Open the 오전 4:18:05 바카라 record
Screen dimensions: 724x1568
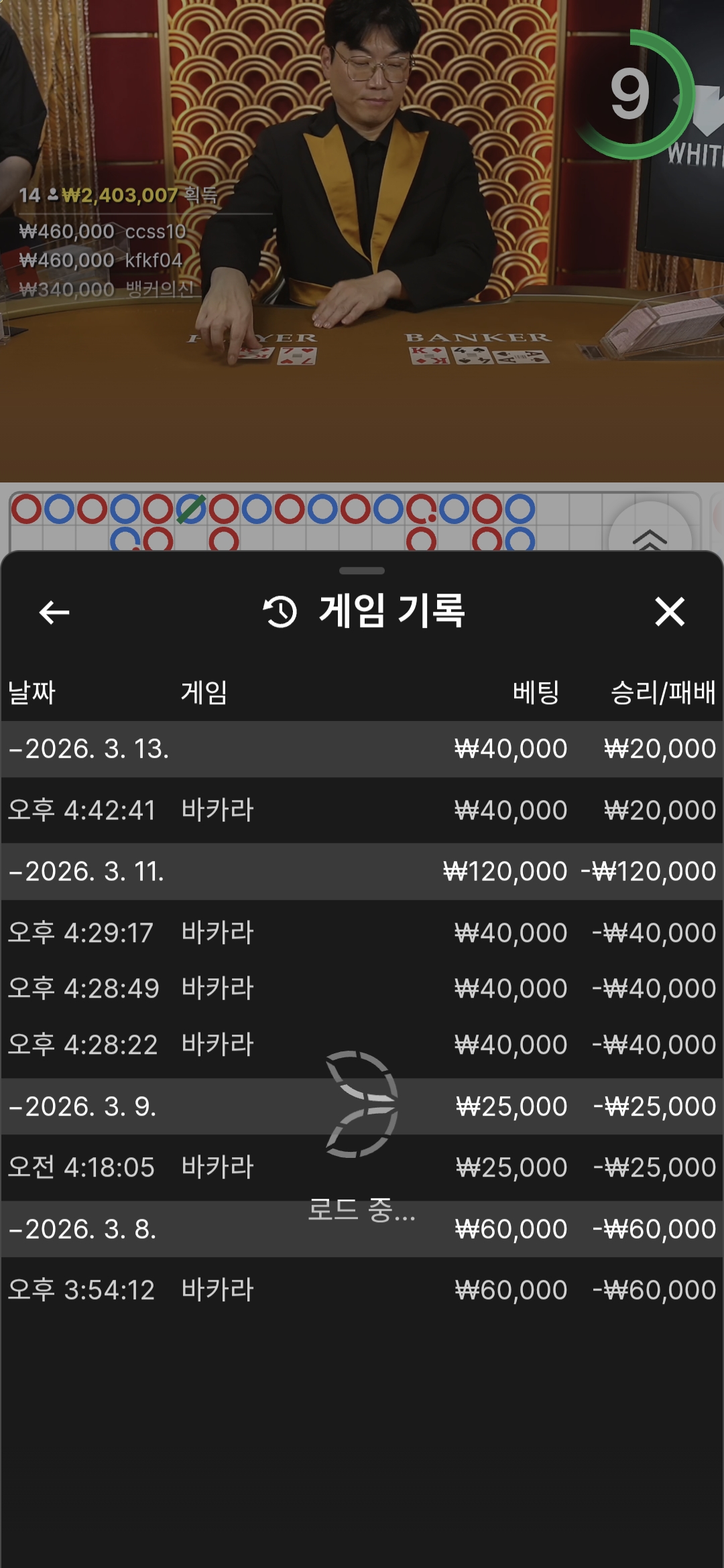[x=362, y=1167]
